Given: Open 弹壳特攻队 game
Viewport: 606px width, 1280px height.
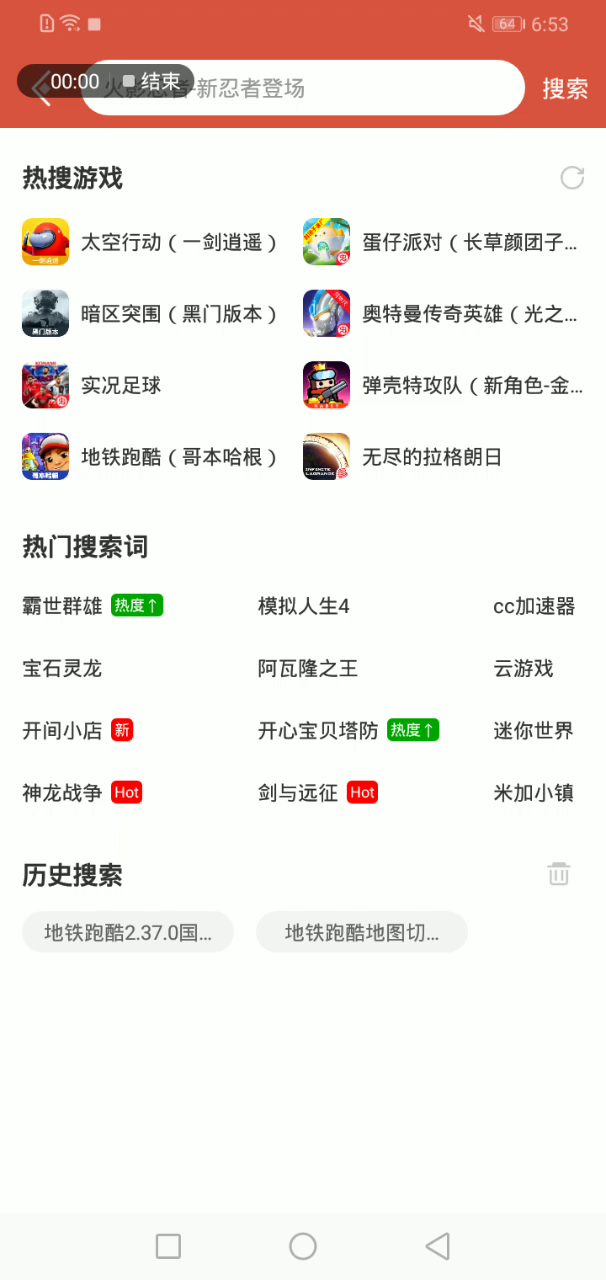Looking at the screenshot, I should click(441, 386).
